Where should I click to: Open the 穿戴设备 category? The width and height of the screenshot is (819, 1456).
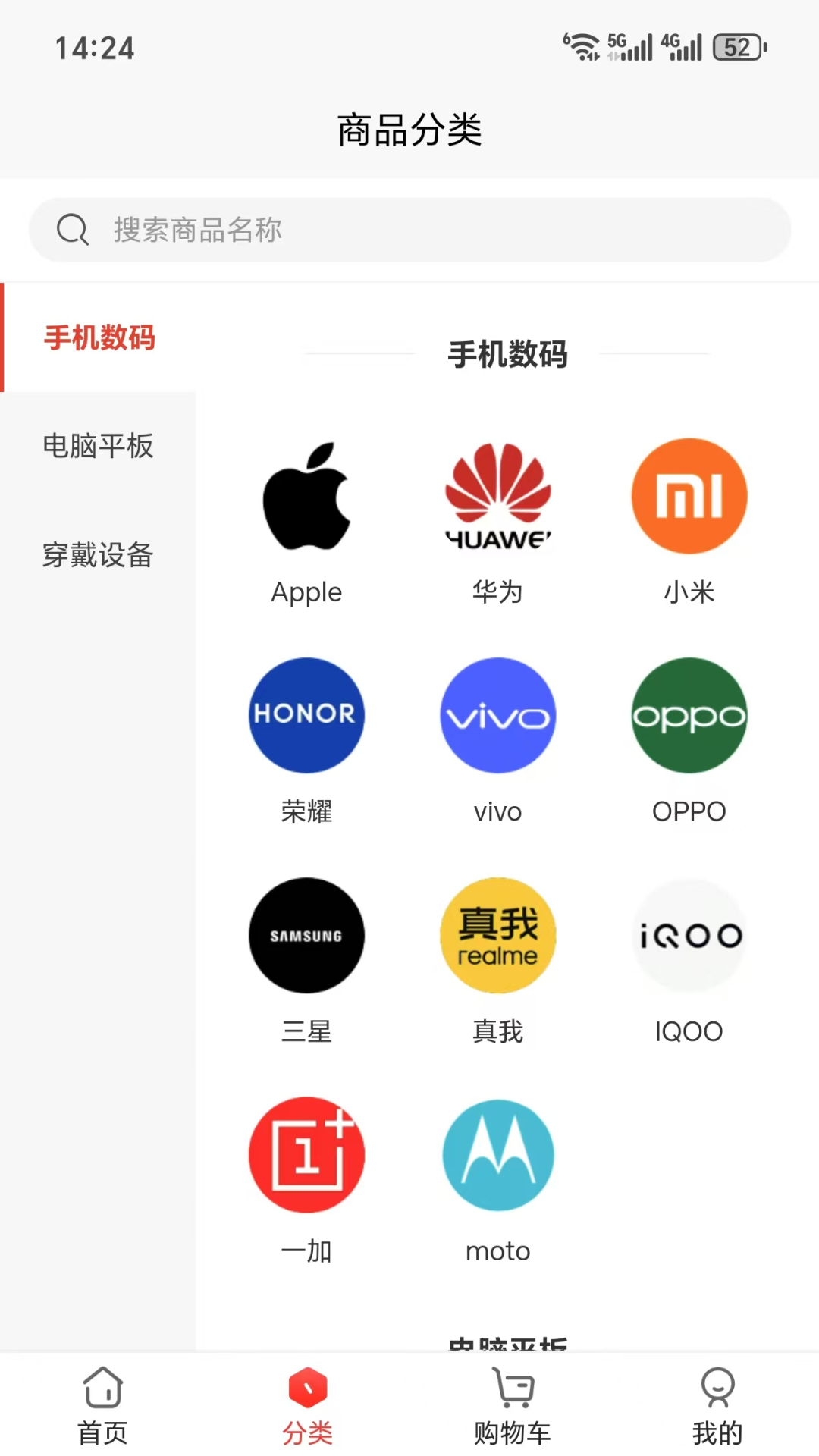[x=99, y=555]
